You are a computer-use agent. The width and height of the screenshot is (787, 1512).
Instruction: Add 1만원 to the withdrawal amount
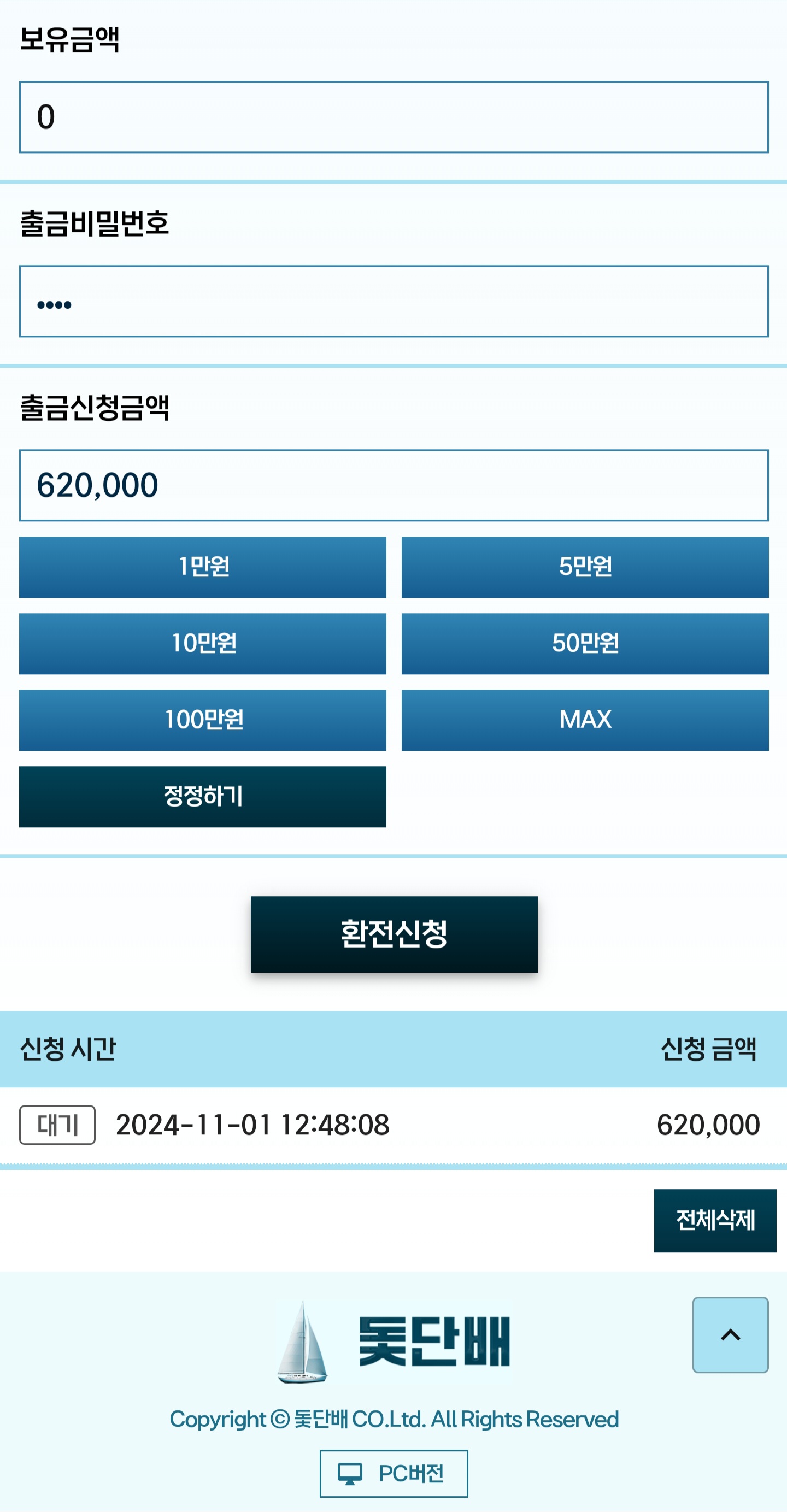tap(202, 567)
